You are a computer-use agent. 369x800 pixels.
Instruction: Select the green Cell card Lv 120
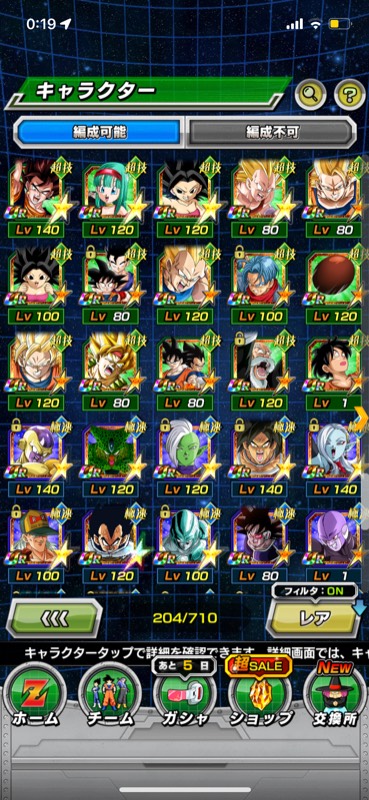pos(110,458)
